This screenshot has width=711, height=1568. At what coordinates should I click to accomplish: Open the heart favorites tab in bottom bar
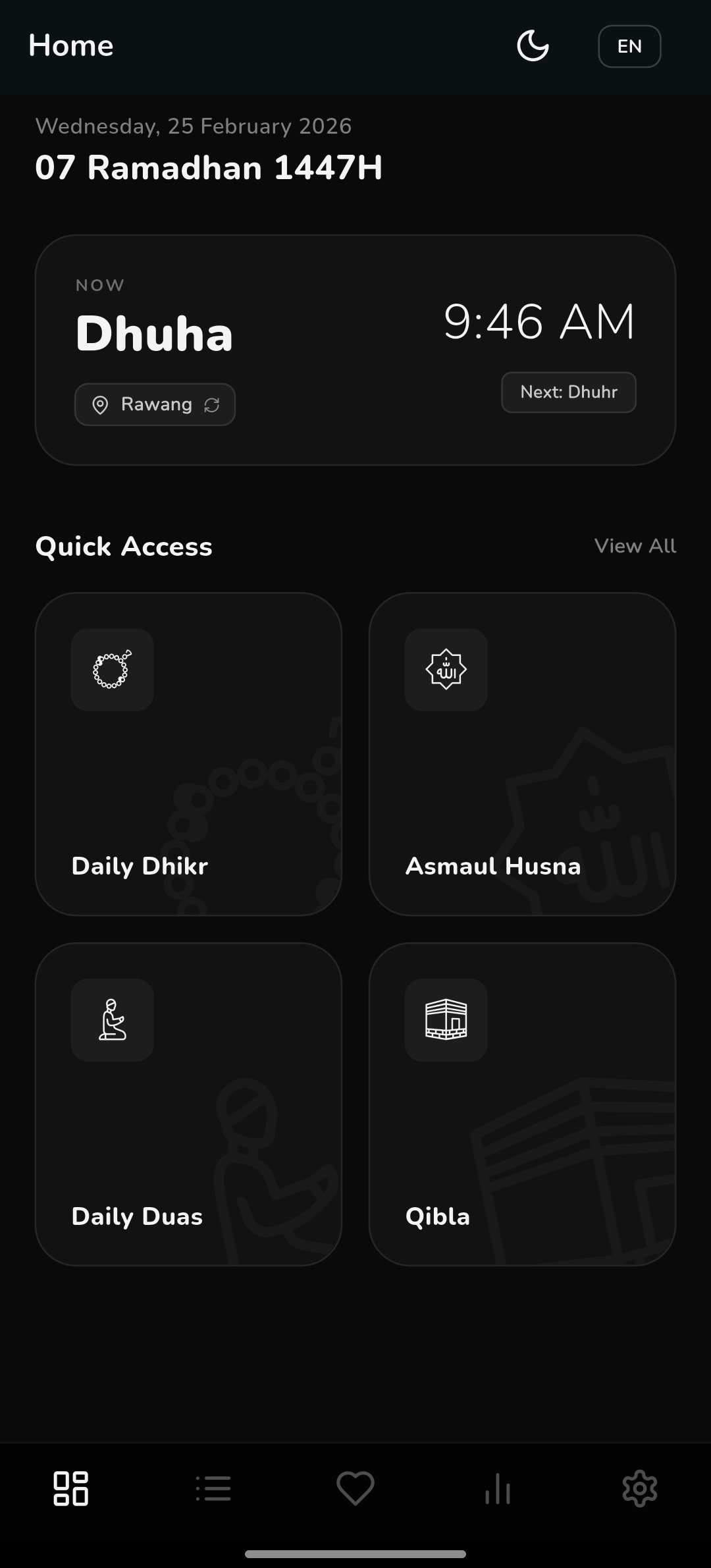pos(355,1488)
